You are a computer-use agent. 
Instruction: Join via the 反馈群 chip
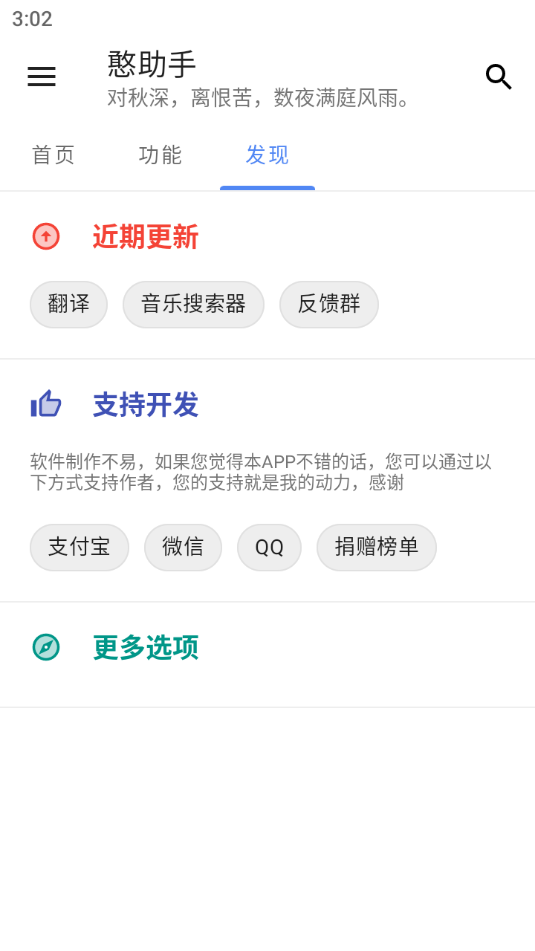329,304
